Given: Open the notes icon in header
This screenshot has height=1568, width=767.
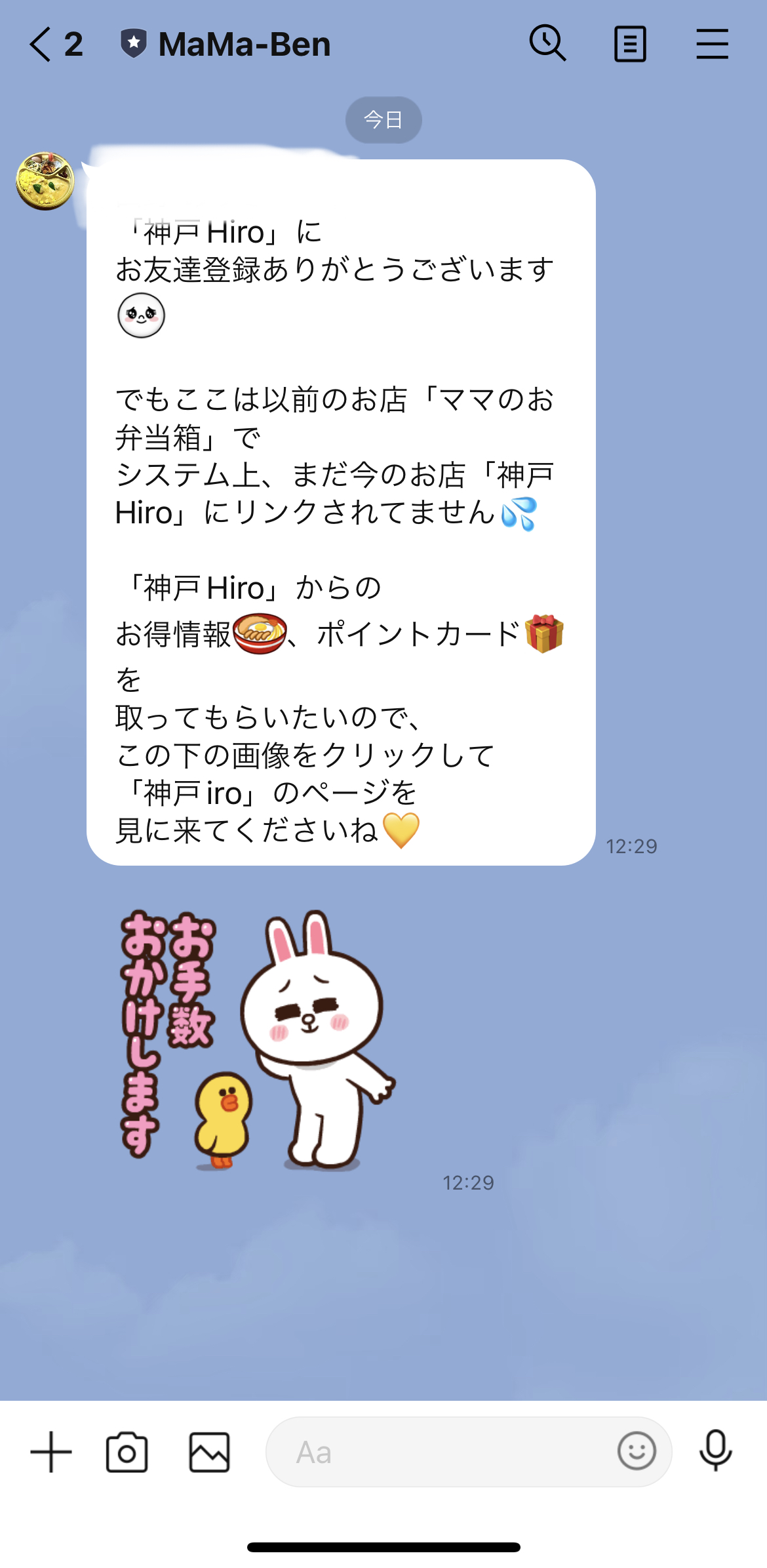Looking at the screenshot, I should click(630, 44).
